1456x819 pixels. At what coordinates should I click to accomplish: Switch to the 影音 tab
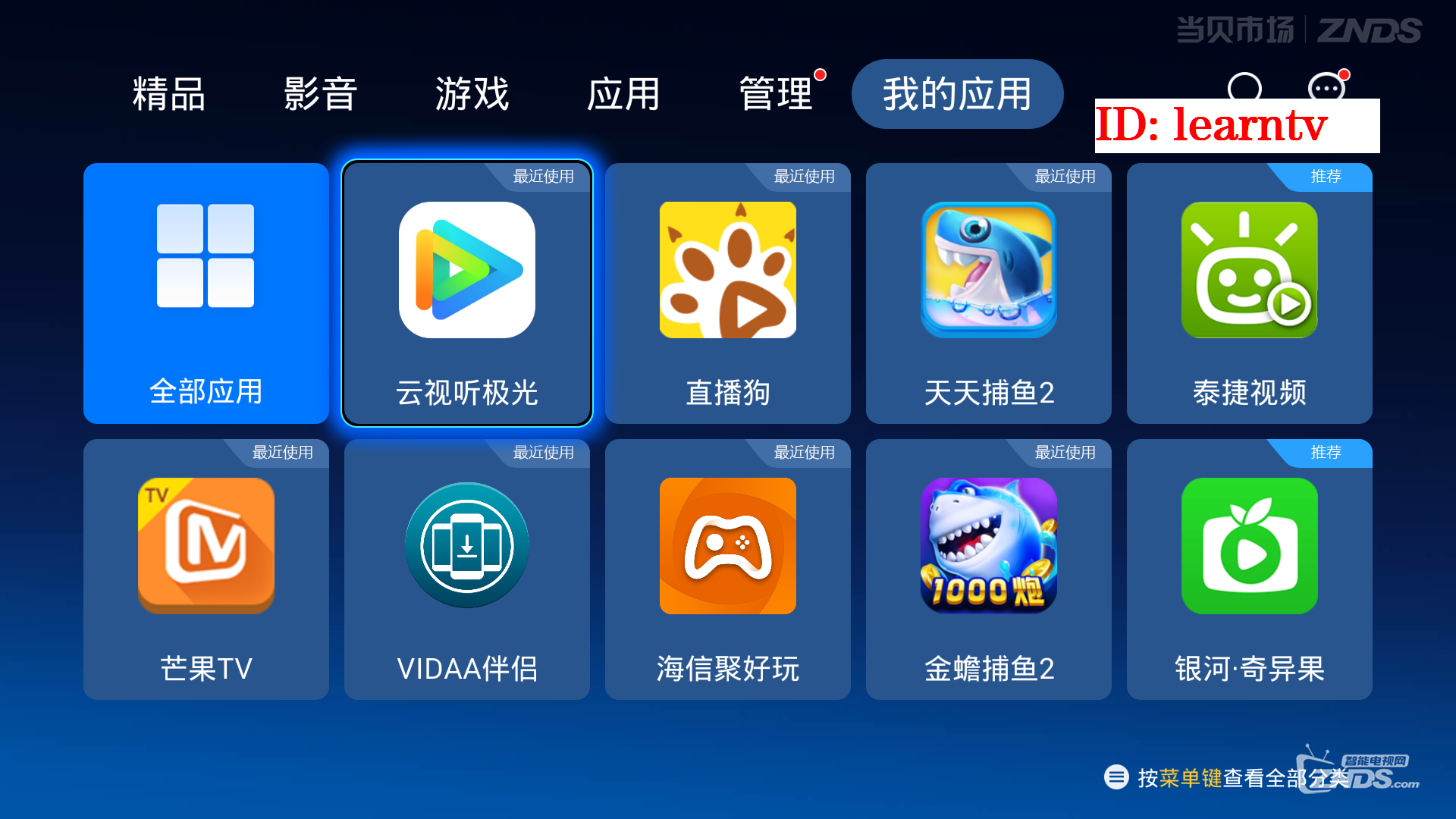[x=320, y=94]
